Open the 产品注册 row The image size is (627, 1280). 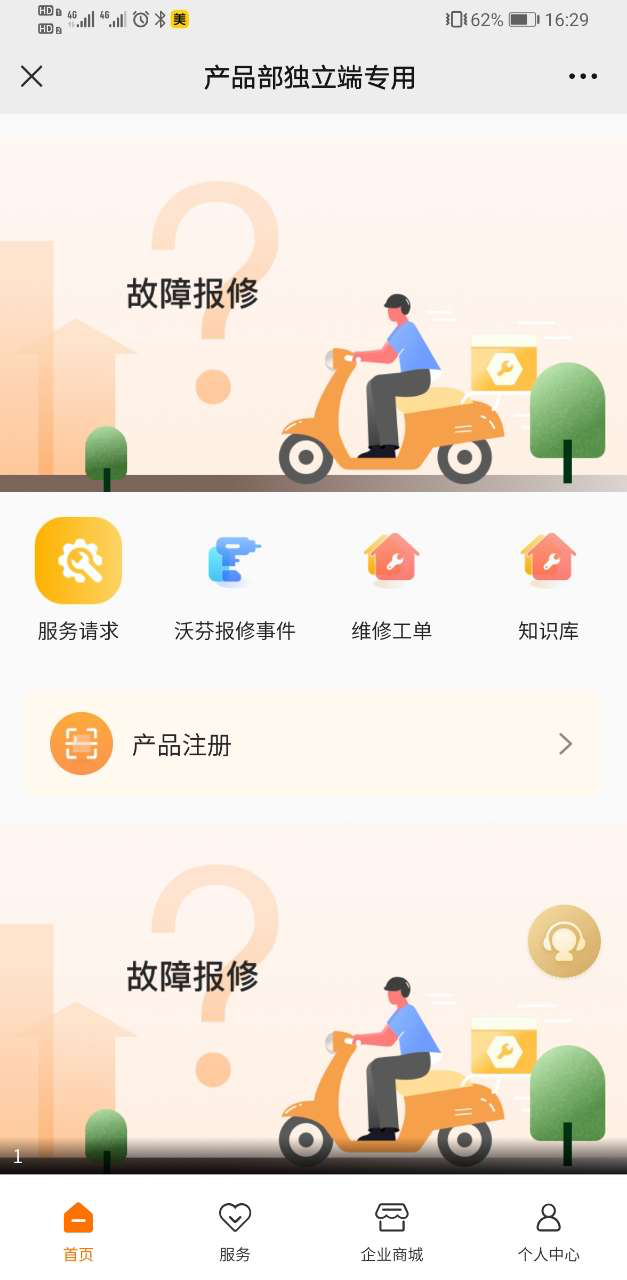click(x=312, y=744)
